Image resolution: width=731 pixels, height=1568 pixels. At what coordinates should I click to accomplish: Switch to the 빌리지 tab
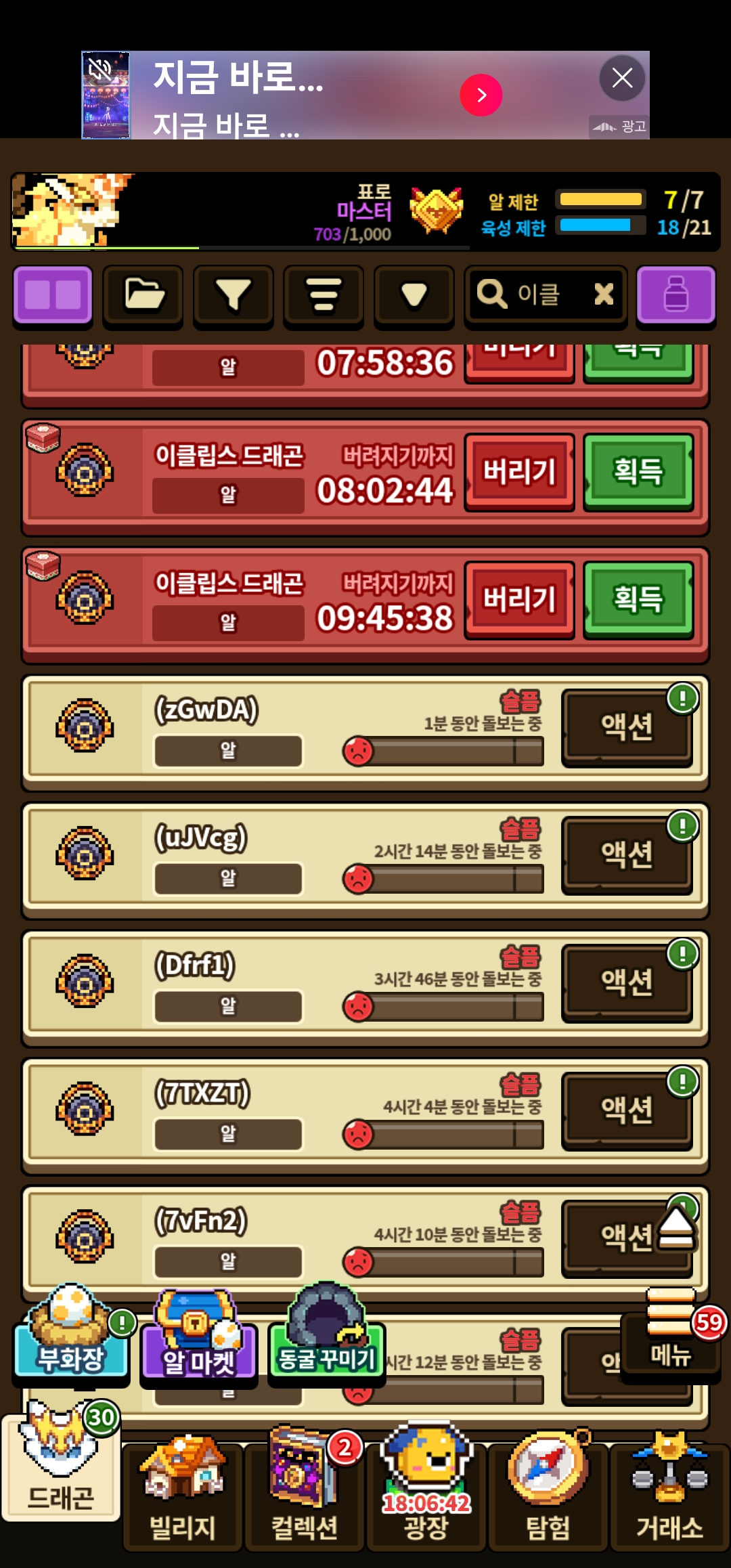coord(182,1496)
